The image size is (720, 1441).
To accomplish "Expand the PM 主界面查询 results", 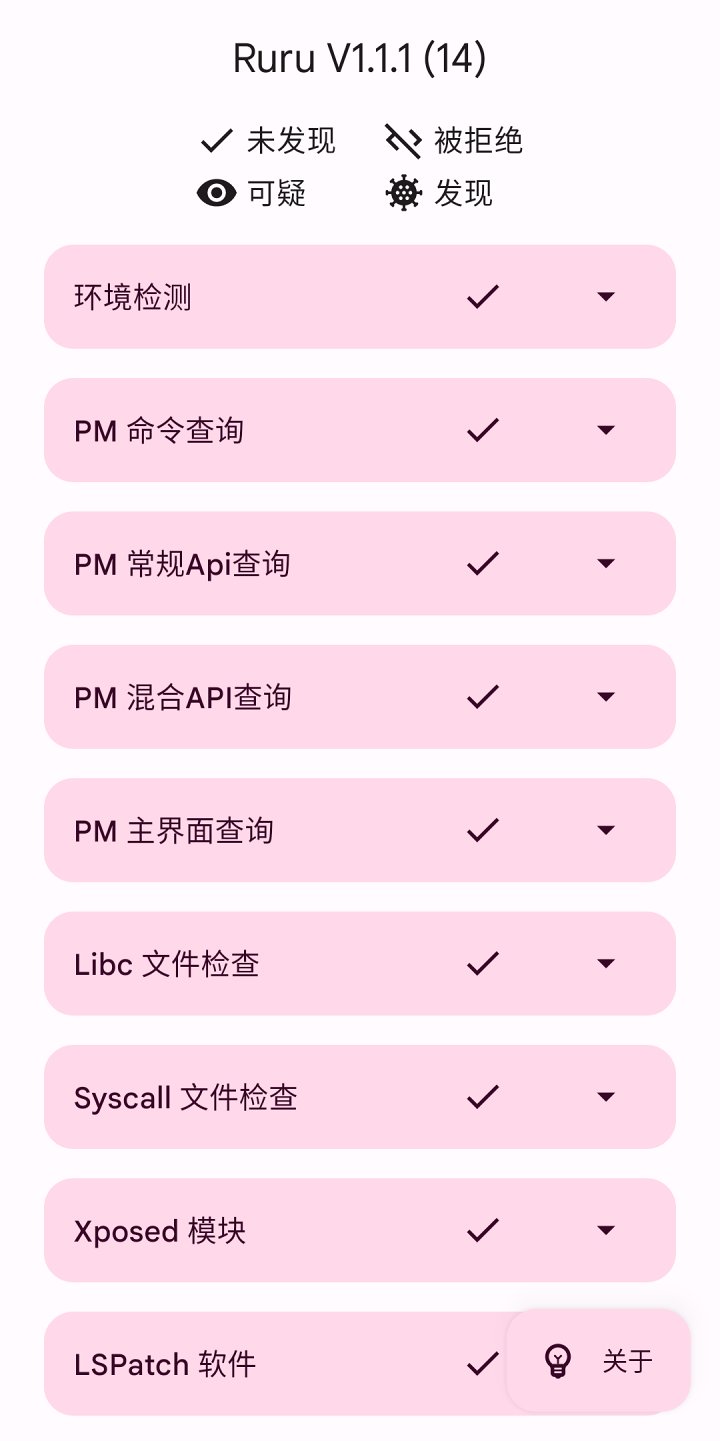I will 607,830.
